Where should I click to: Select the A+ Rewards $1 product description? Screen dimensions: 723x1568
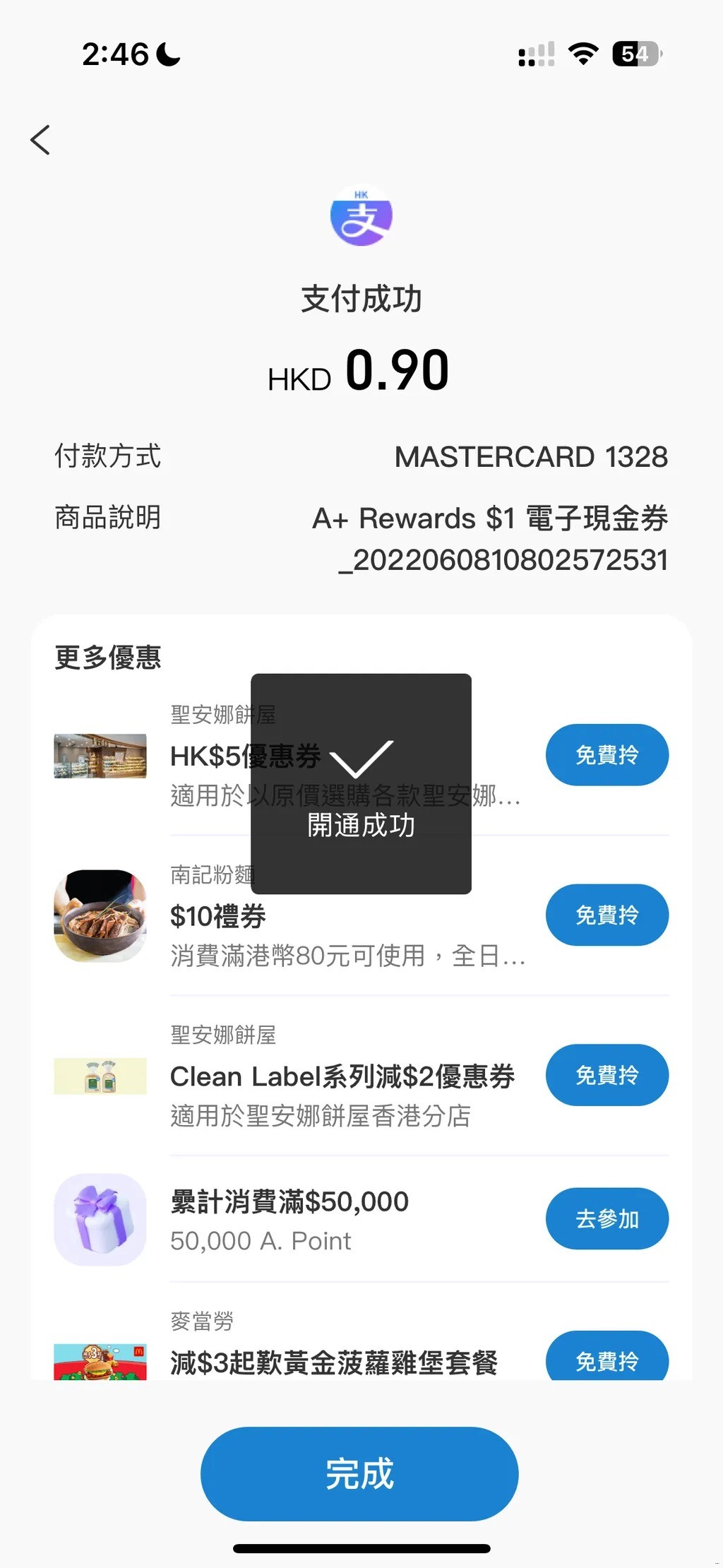tap(492, 519)
